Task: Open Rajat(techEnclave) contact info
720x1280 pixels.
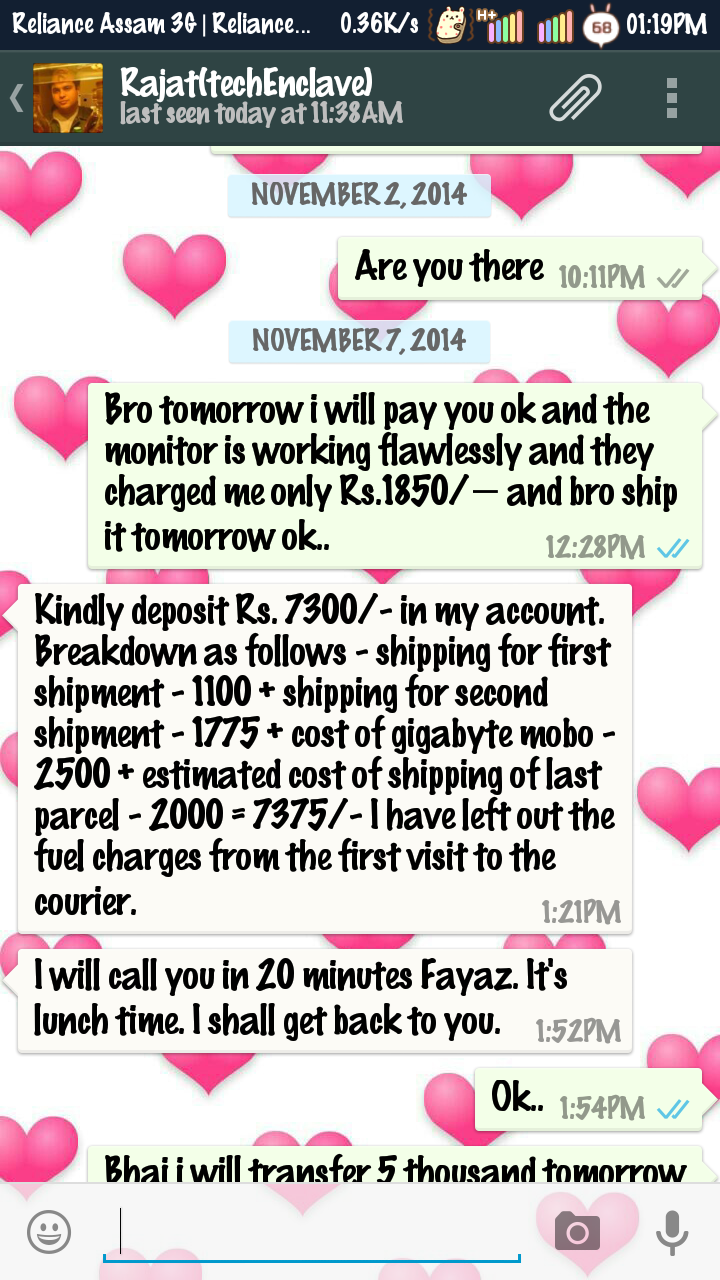Action: tap(262, 97)
